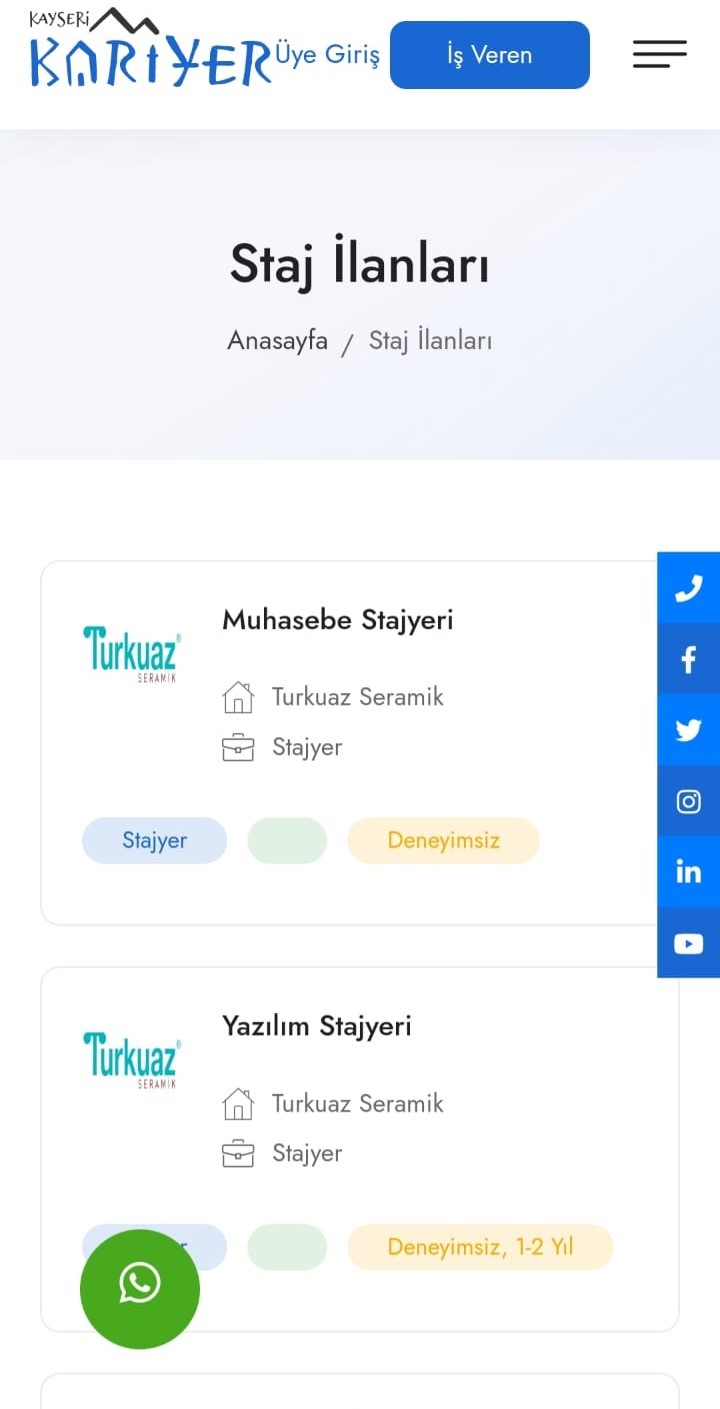Screen dimensions: 720x1409
Task: Open the YouTube channel icon
Action: (x=688, y=943)
